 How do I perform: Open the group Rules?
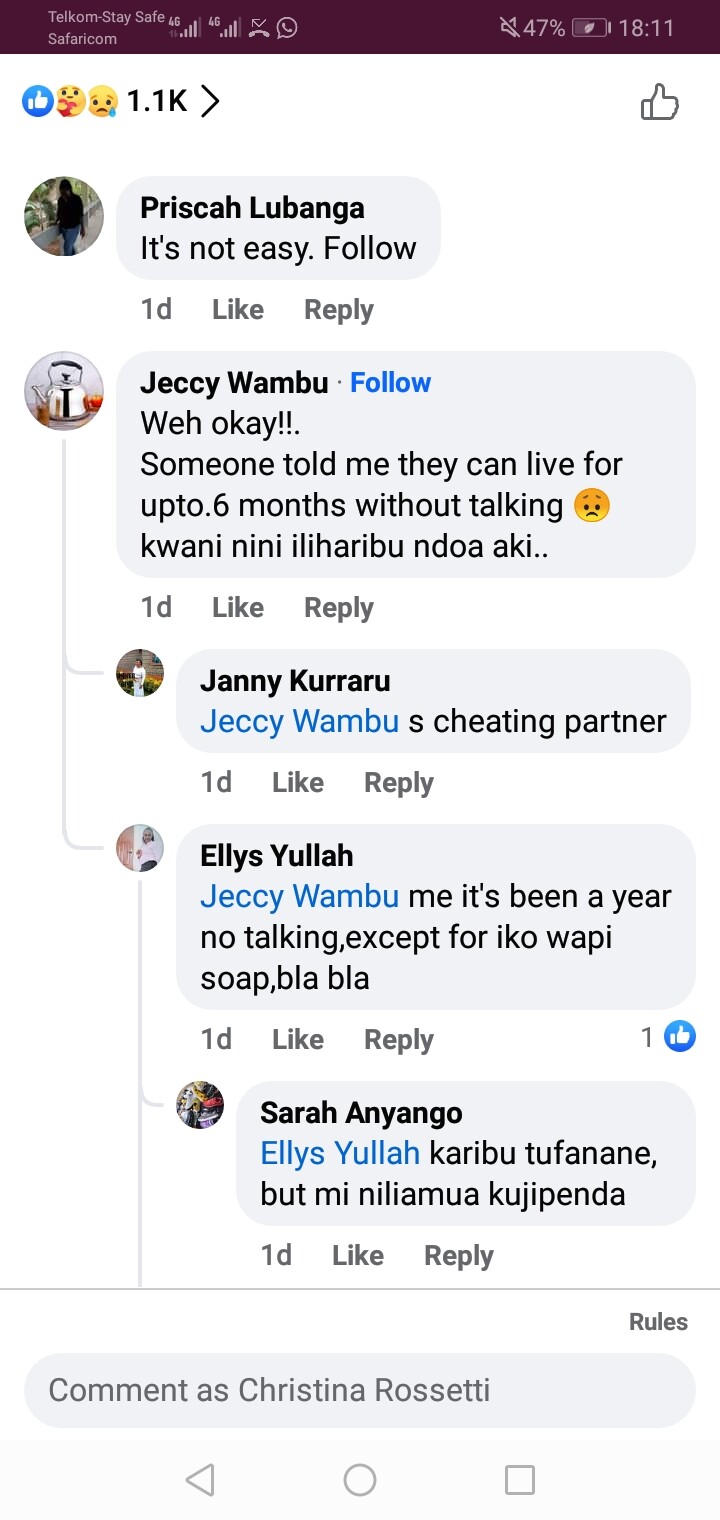(x=658, y=1322)
